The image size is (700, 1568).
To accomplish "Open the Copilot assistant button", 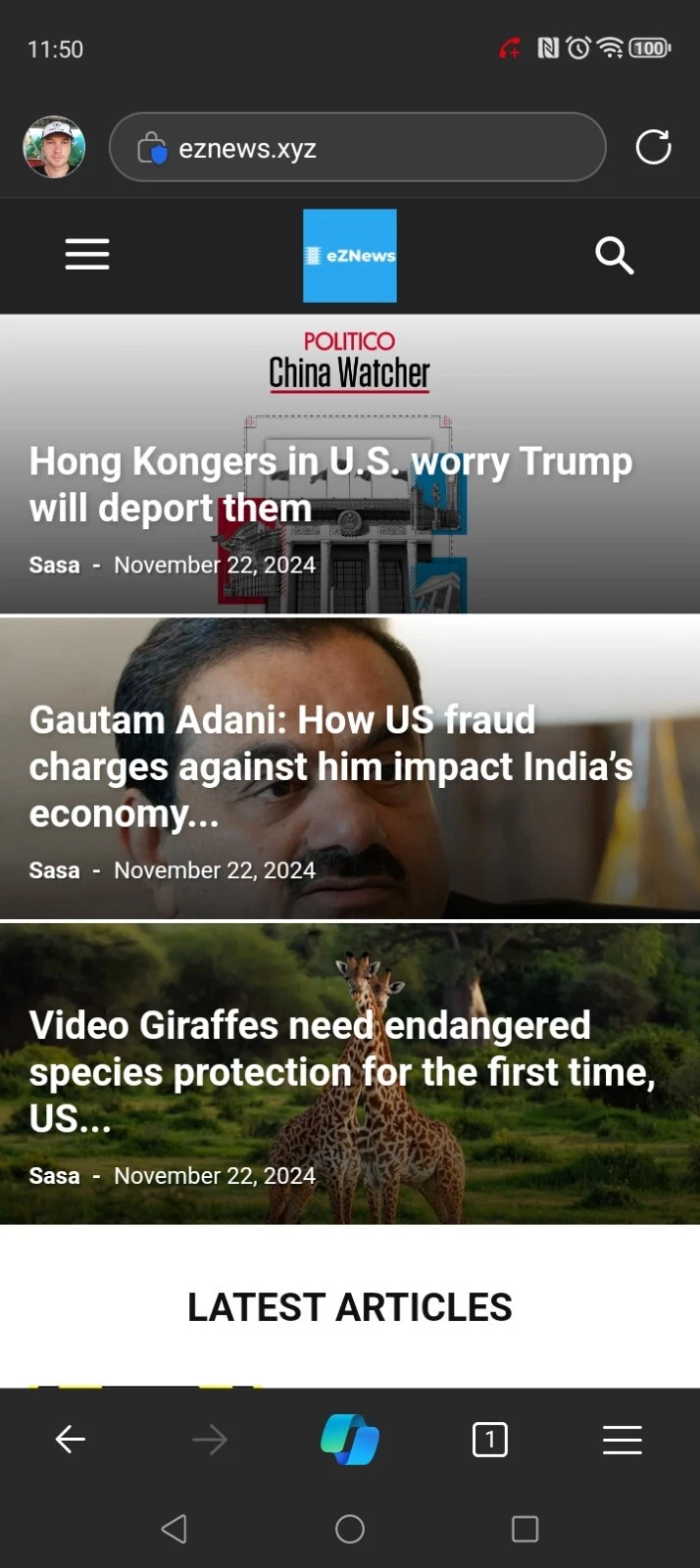I will pyautogui.click(x=350, y=1440).
